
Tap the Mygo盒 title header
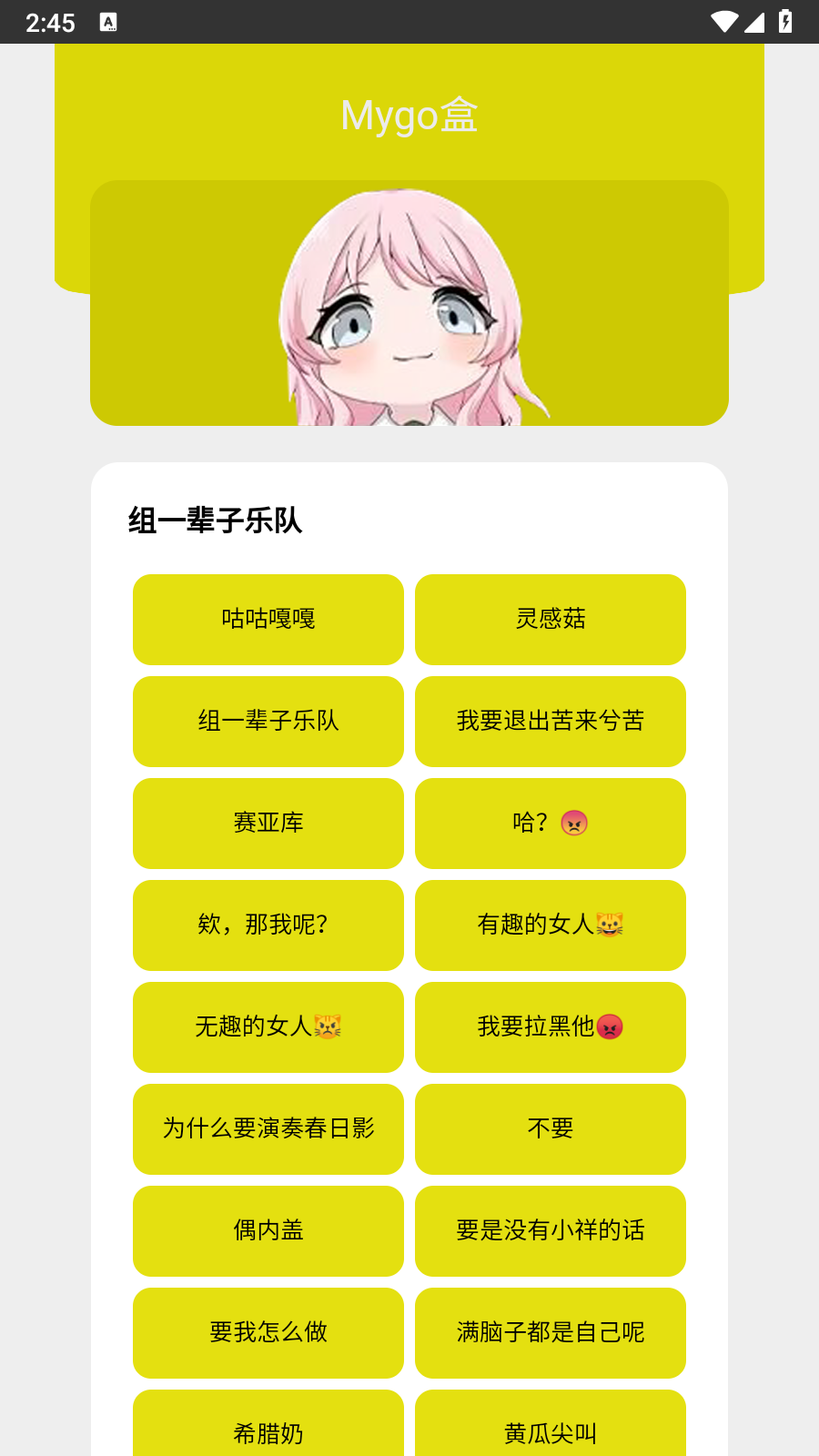coord(409,115)
